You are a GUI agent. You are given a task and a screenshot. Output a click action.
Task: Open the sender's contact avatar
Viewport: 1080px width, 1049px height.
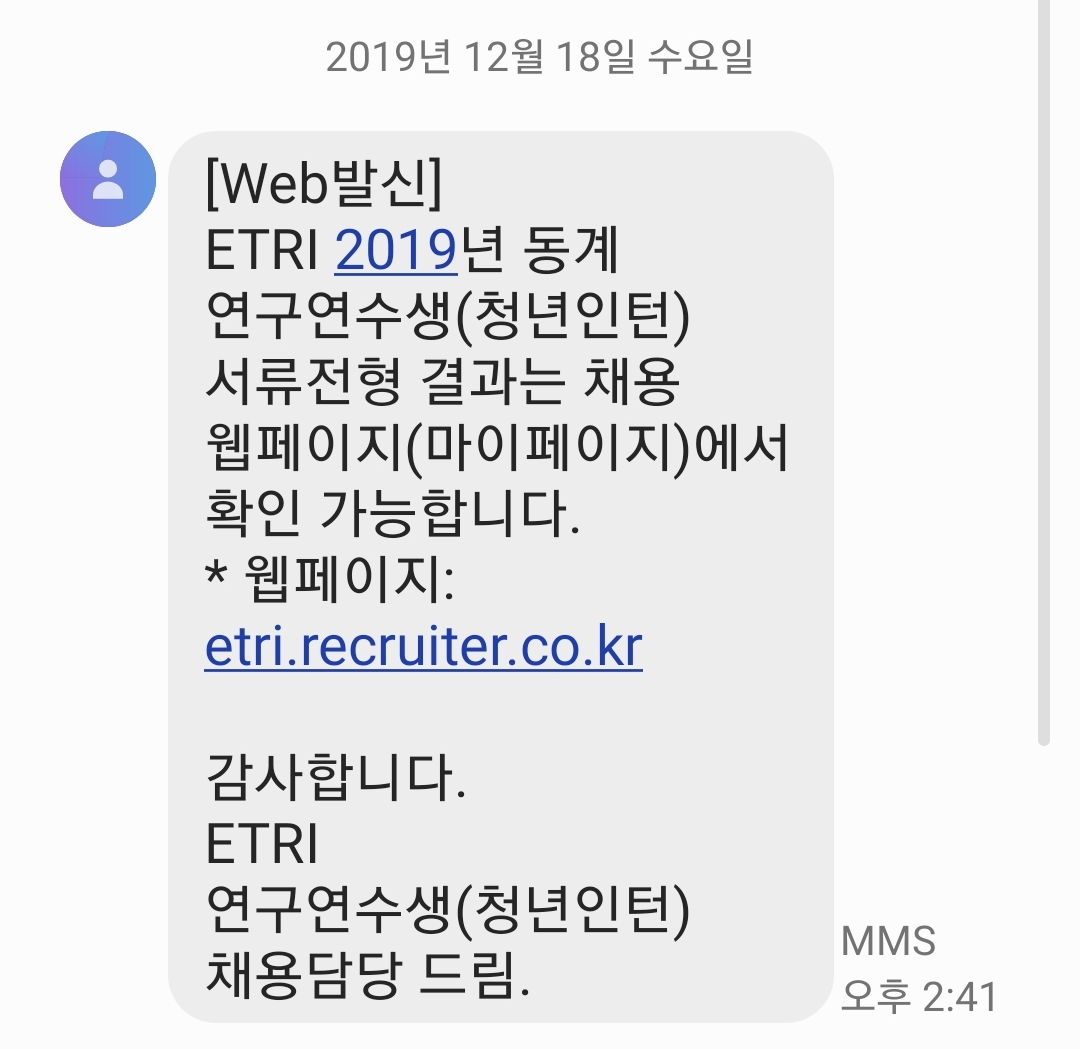click(x=108, y=179)
